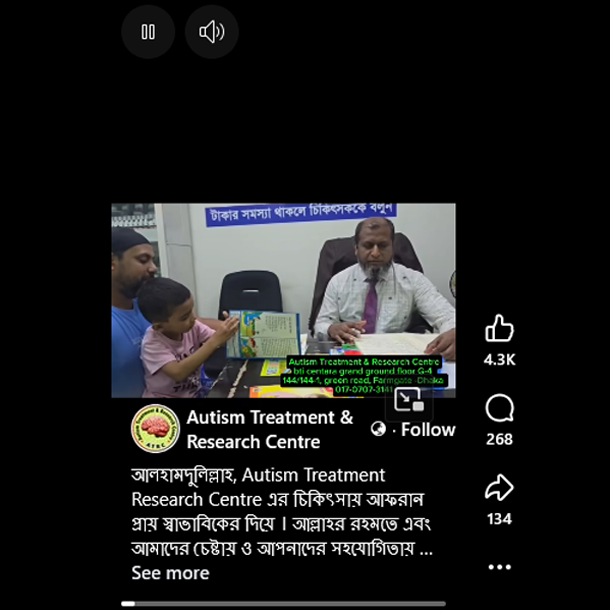Image resolution: width=610 pixels, height=610 pixels.
Task: Pause the playing video
Action: pyautogui.click(x=148, y=32)
